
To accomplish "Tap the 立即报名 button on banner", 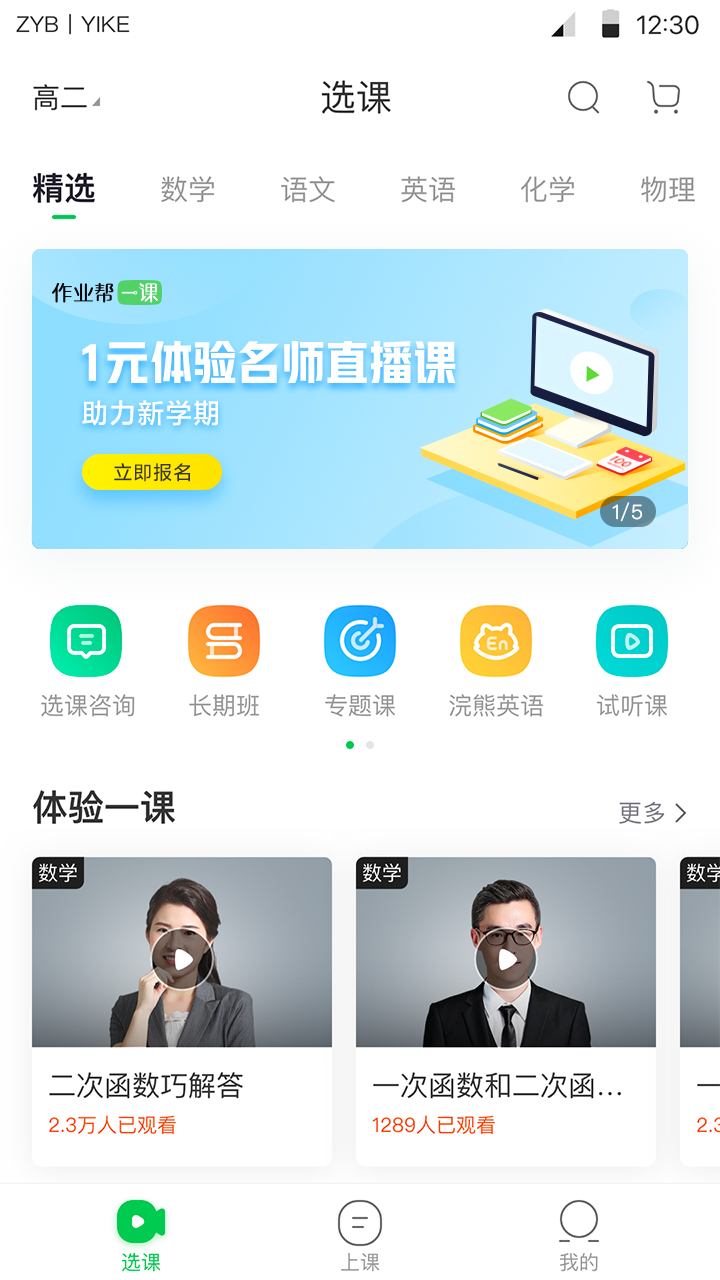I will (x=151, y=472).
